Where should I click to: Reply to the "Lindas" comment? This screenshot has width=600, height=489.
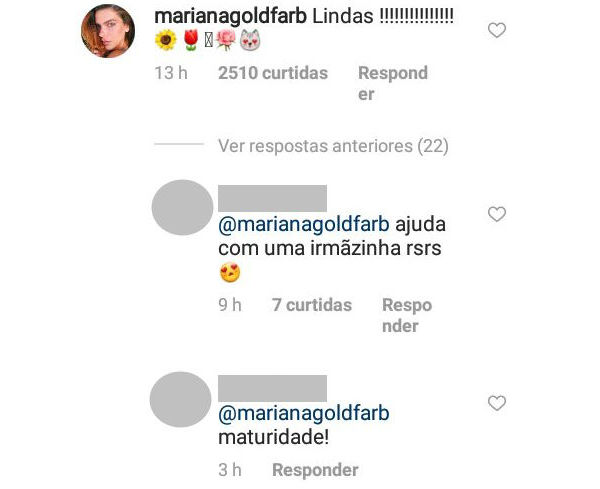coord(392,83)
